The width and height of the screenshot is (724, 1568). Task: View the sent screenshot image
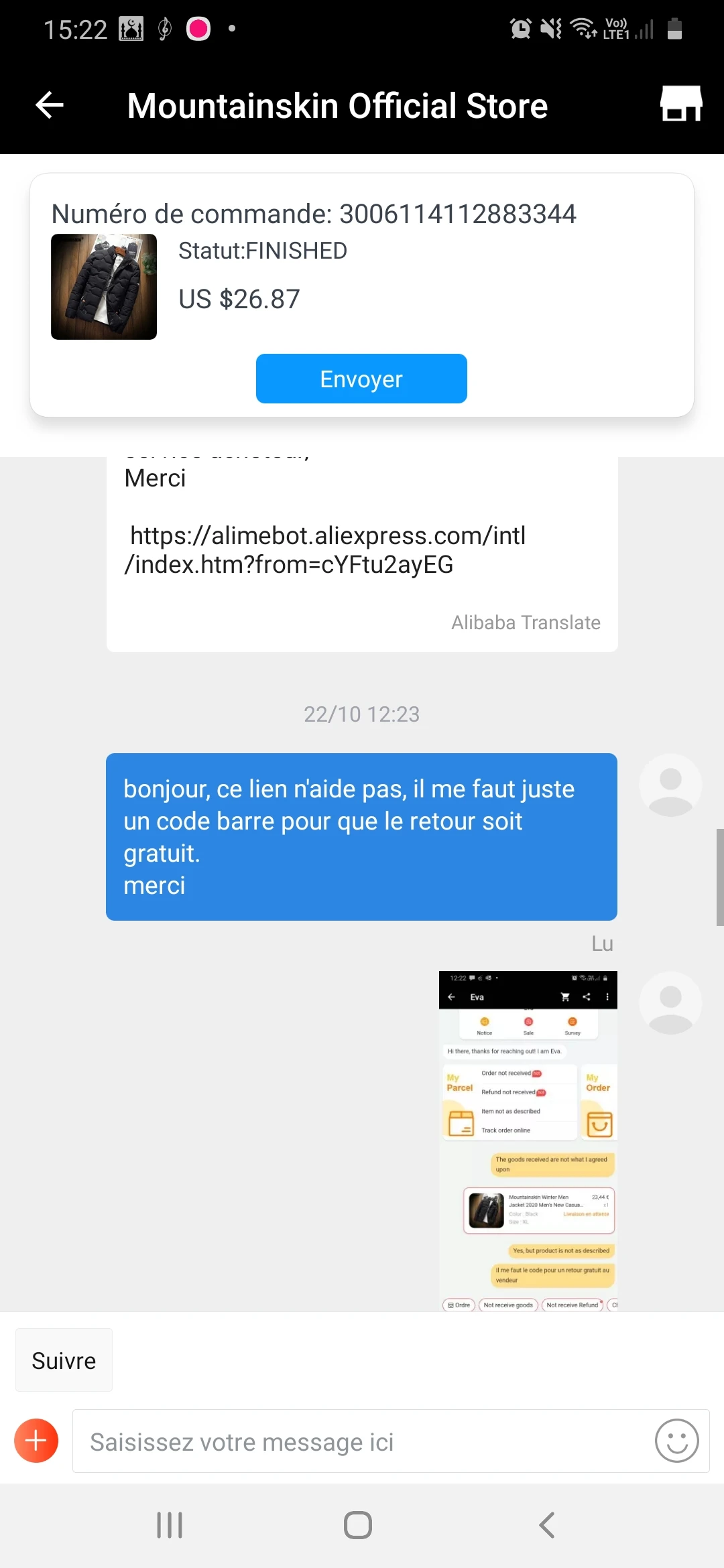[528, 1140]
